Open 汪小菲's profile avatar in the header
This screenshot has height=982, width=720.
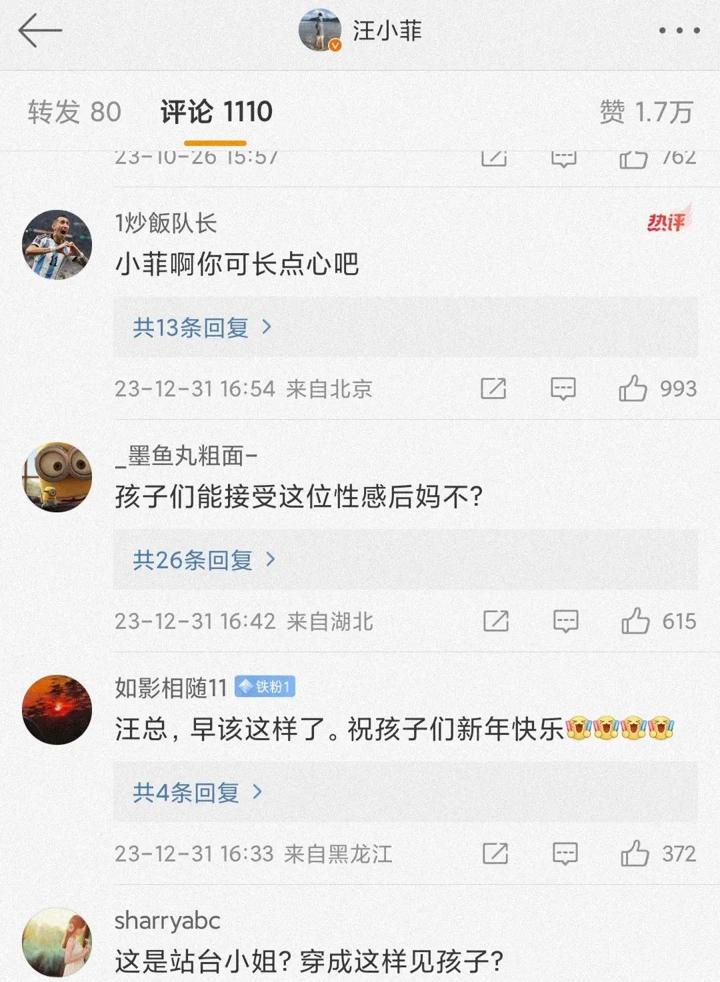(x=322, y=31)
